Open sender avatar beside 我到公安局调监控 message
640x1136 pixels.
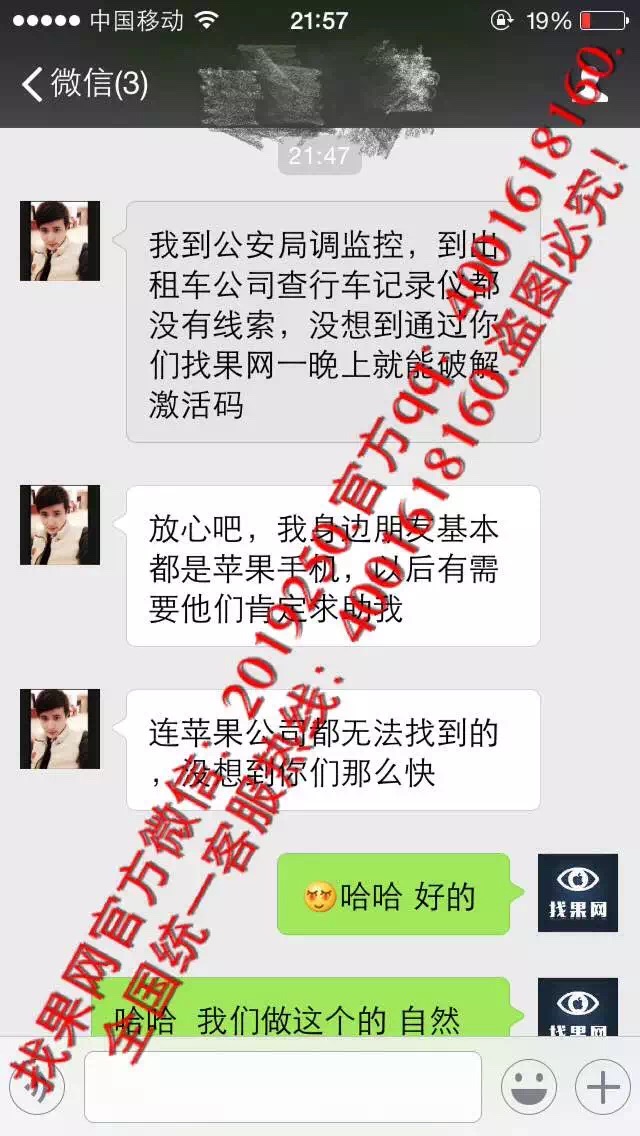(x=59, y=241)
